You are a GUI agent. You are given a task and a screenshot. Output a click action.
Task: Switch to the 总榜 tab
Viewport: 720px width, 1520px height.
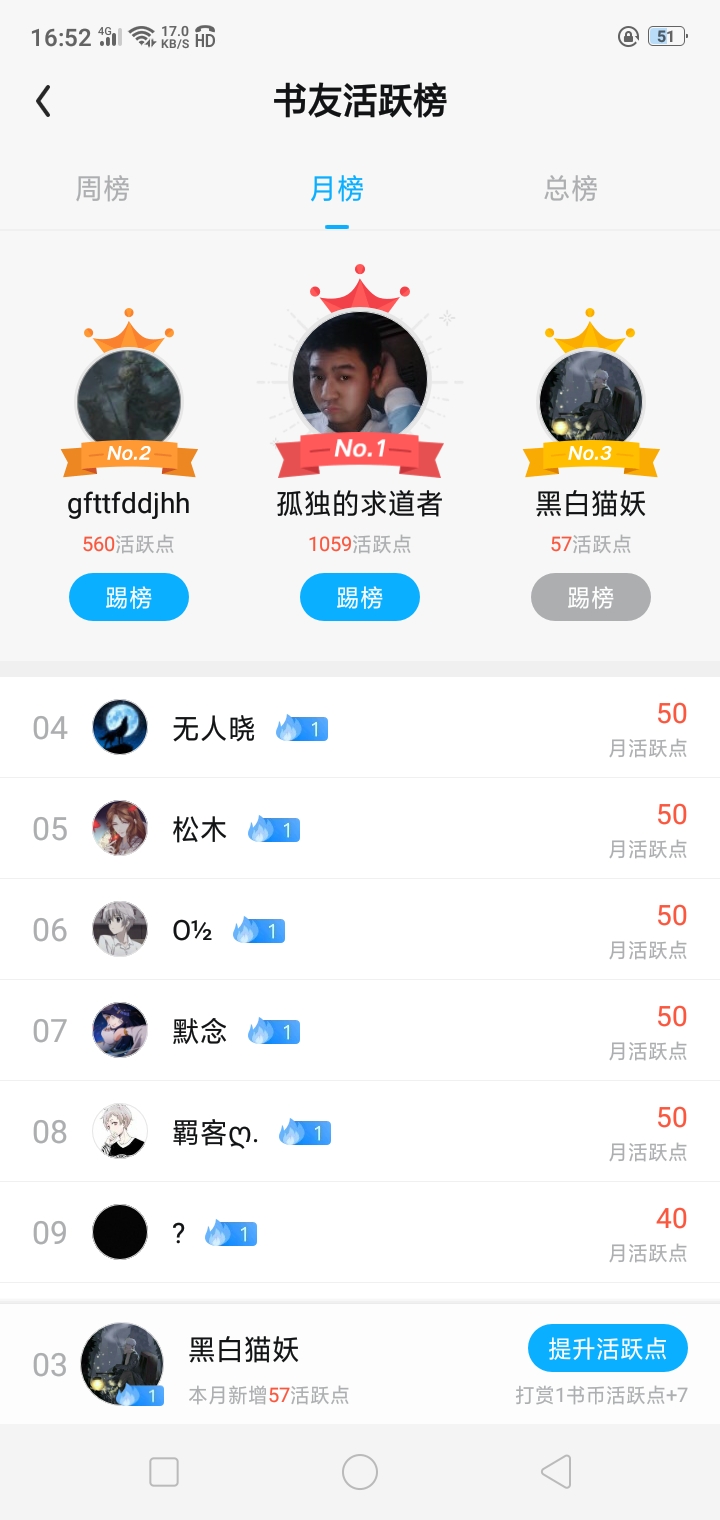tap(571, 189)
